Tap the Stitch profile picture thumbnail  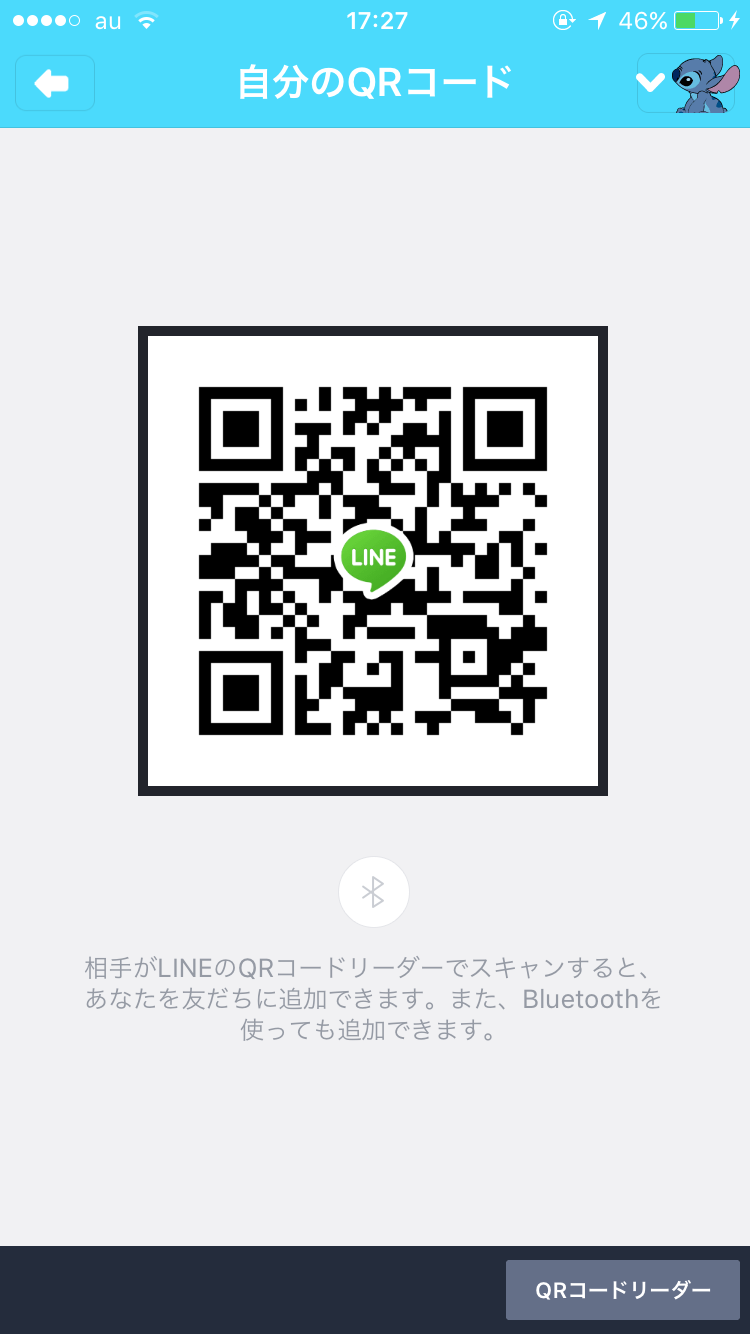[700, 83]
